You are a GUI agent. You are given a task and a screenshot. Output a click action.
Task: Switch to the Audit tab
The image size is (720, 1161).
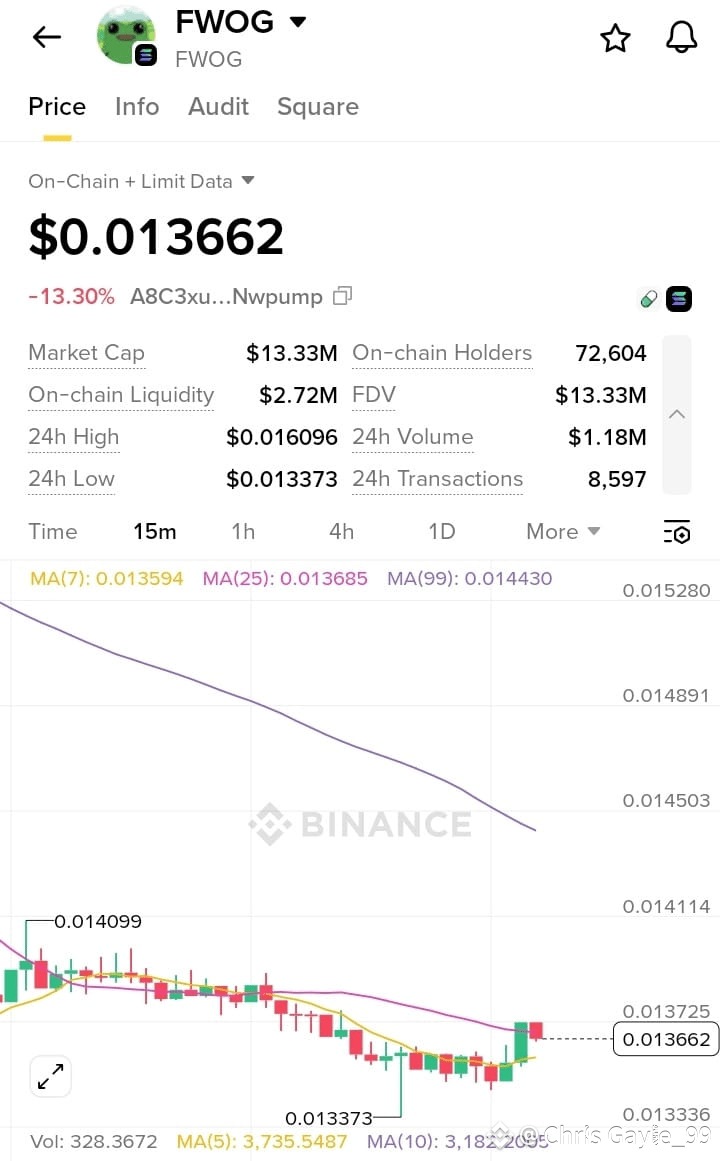218,107
